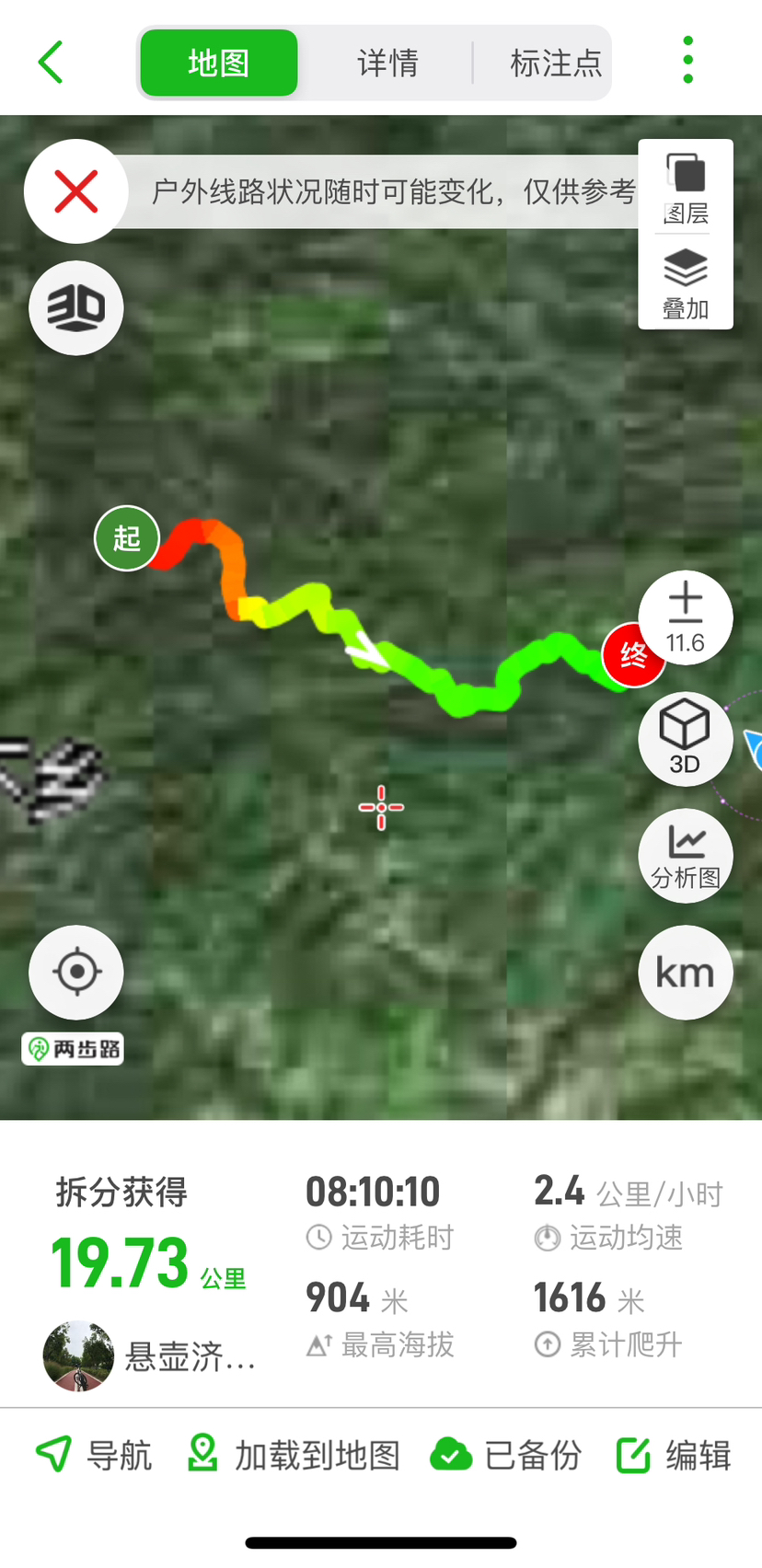
Task: Toggle the km distance markers
Action: click(686, 973)
